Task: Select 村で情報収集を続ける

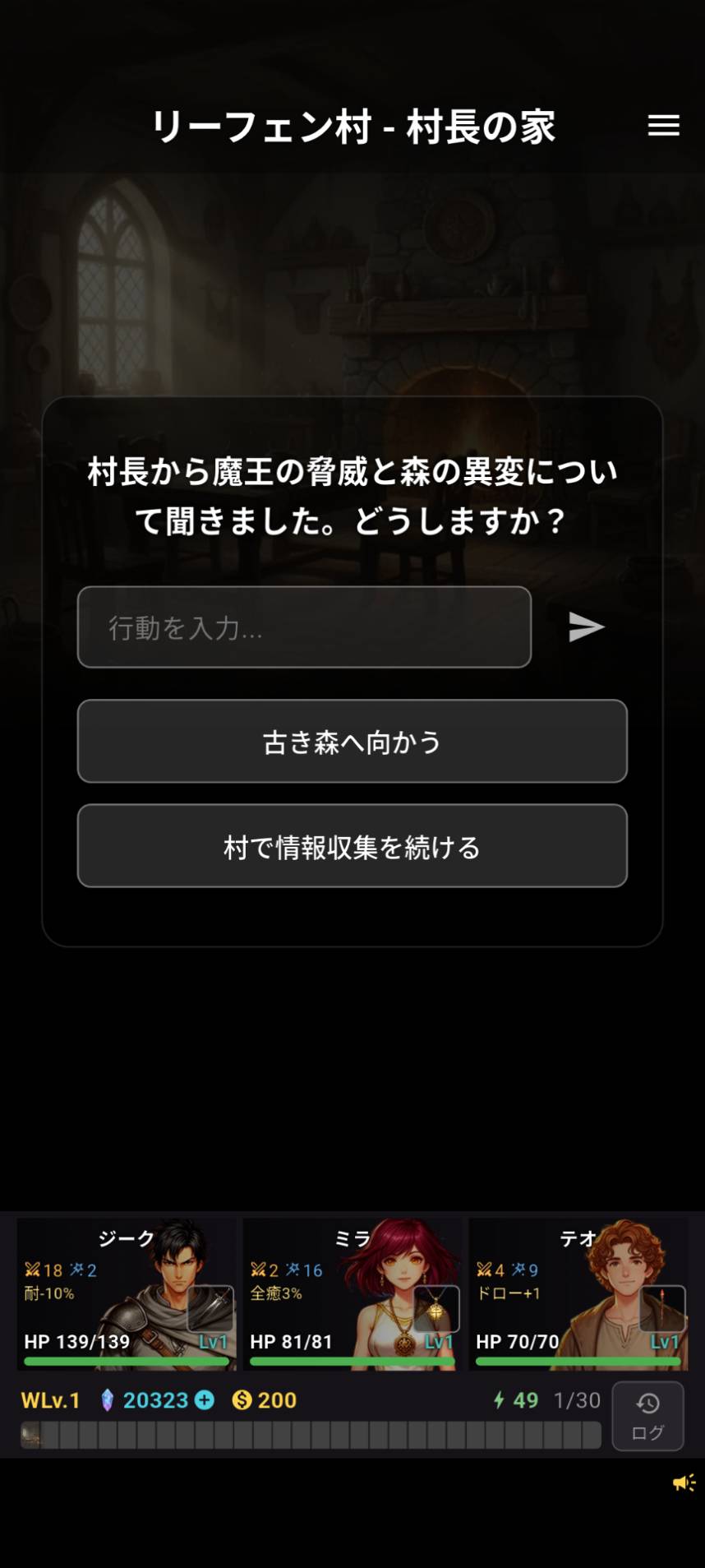Action: coord(352,845)
